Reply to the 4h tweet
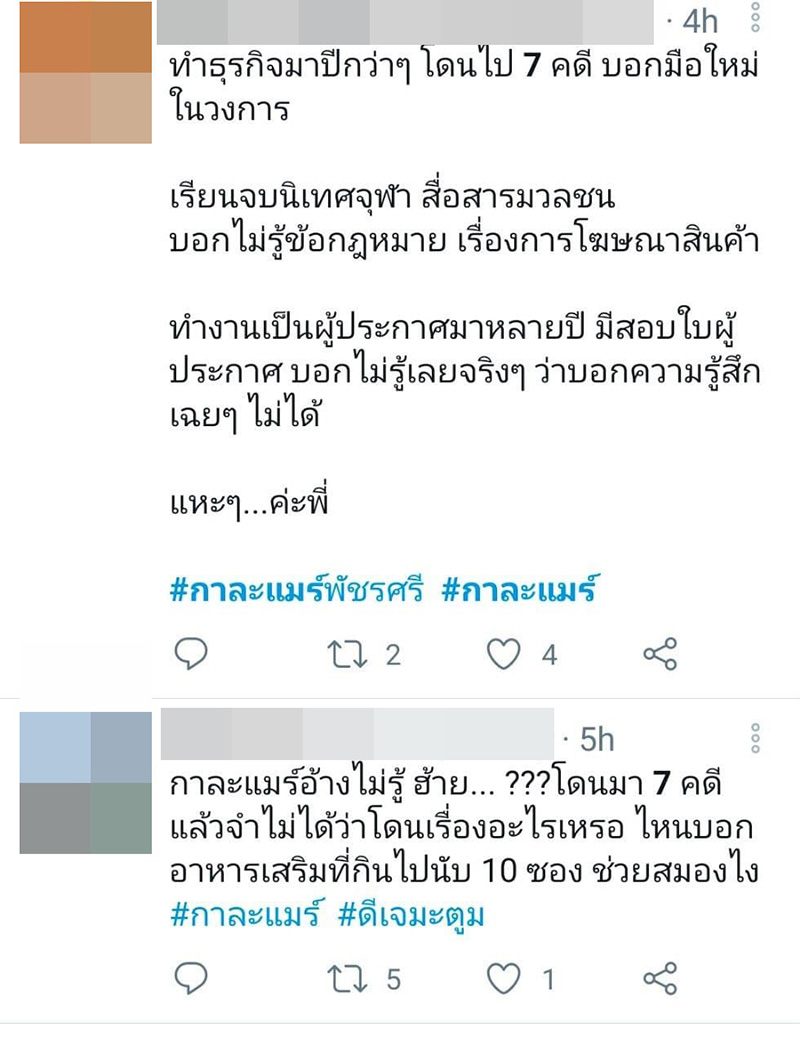The width and height of the screenshot is (800, 1045). click(192, 655)
